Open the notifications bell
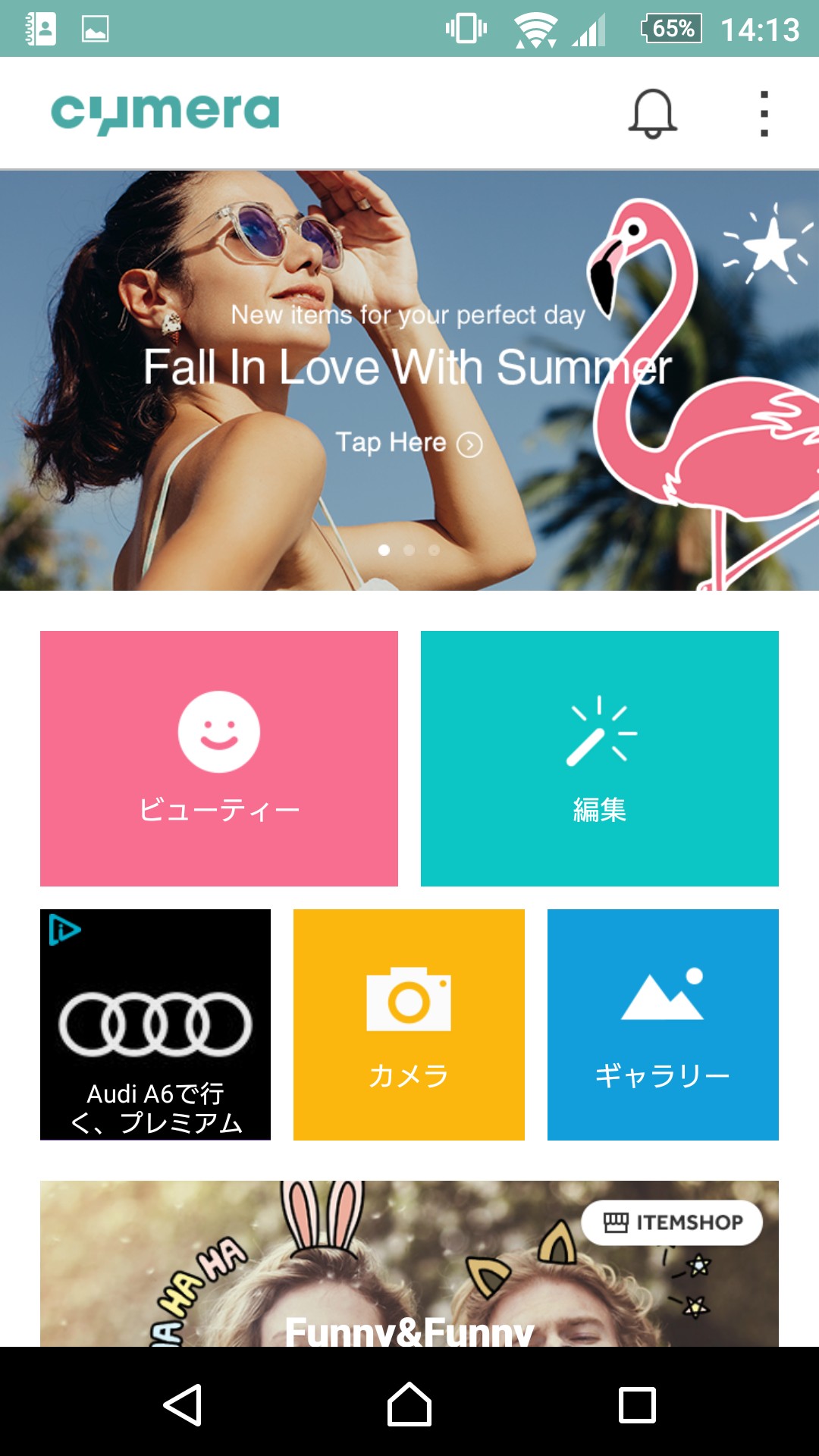 point(652,114)
